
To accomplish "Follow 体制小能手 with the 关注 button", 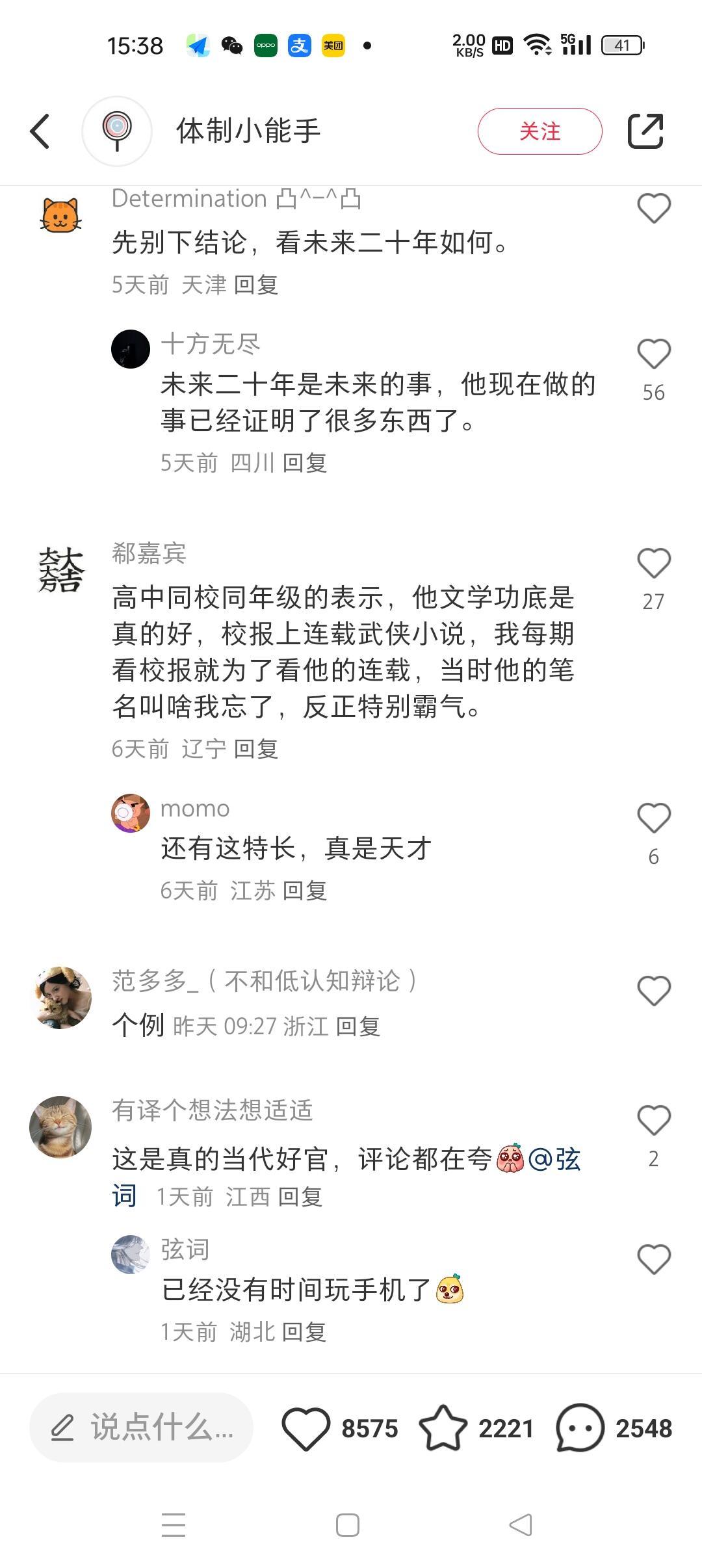I will 539,131.
